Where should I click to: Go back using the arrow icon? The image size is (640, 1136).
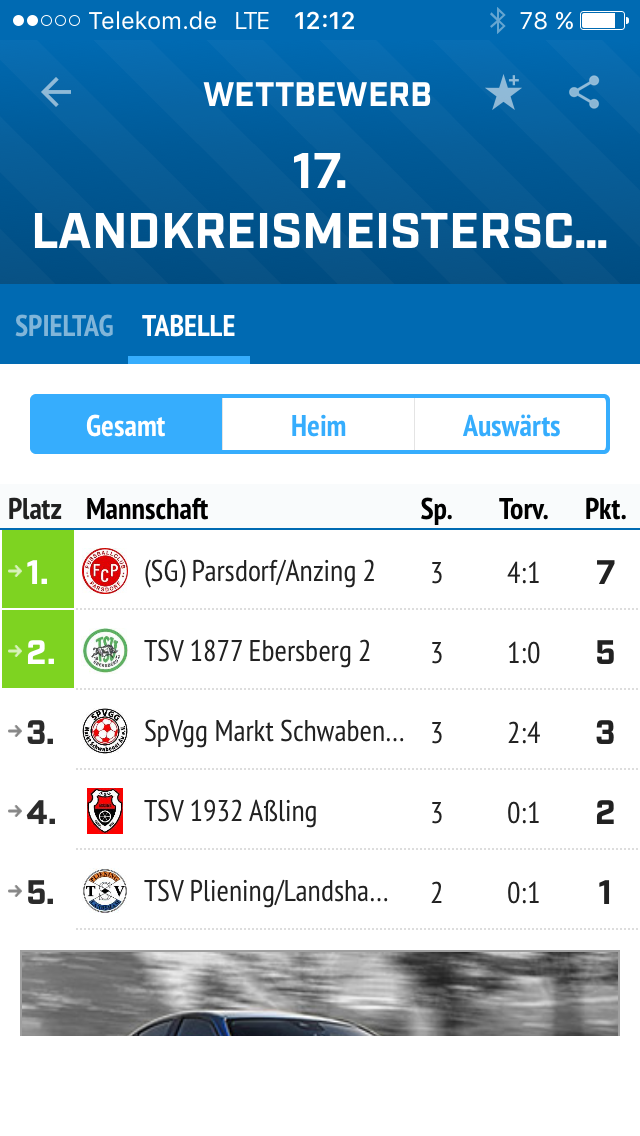[x=56, y=93]
